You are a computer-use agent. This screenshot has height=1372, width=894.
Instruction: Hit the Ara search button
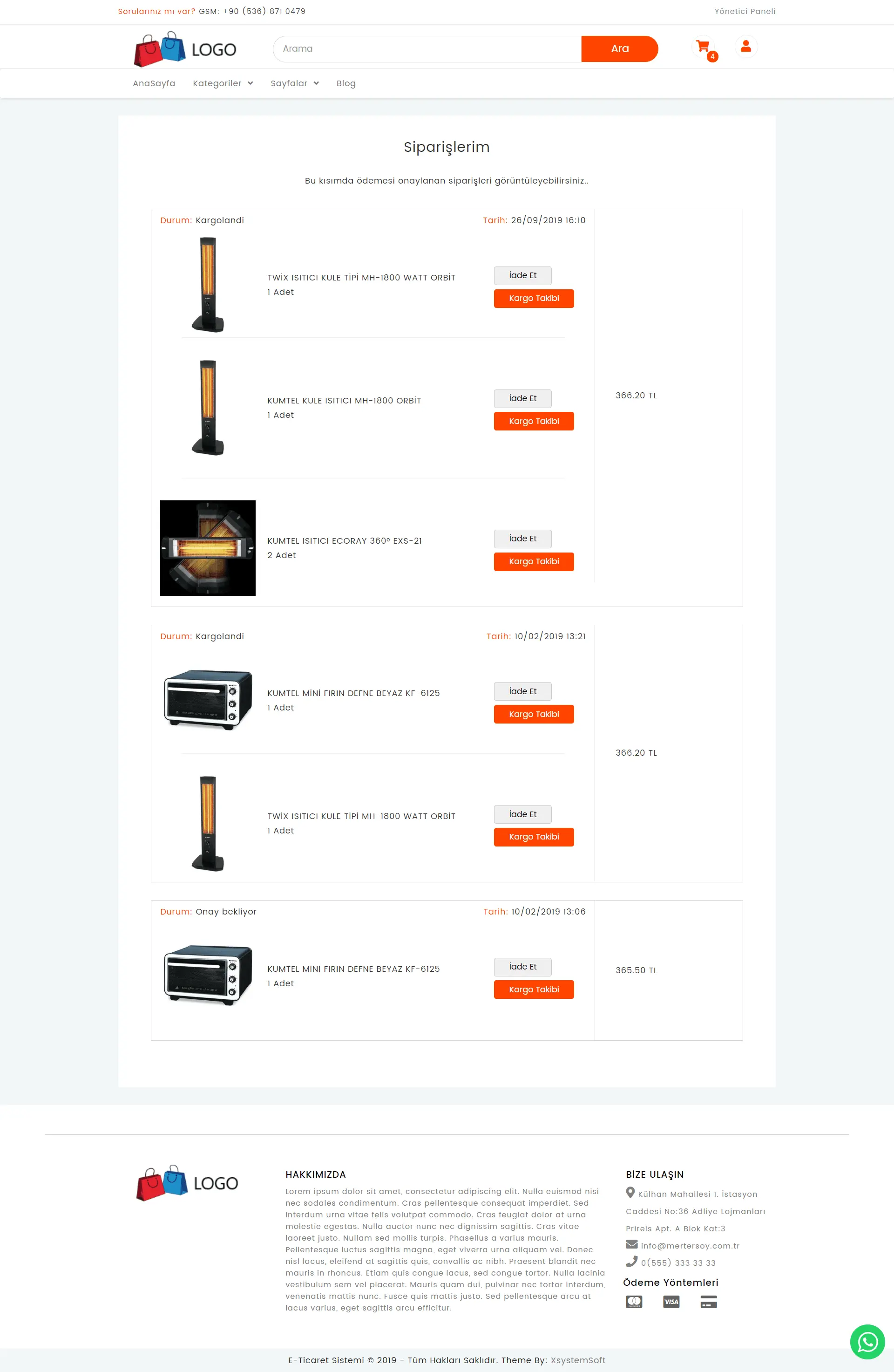[619, 49]
